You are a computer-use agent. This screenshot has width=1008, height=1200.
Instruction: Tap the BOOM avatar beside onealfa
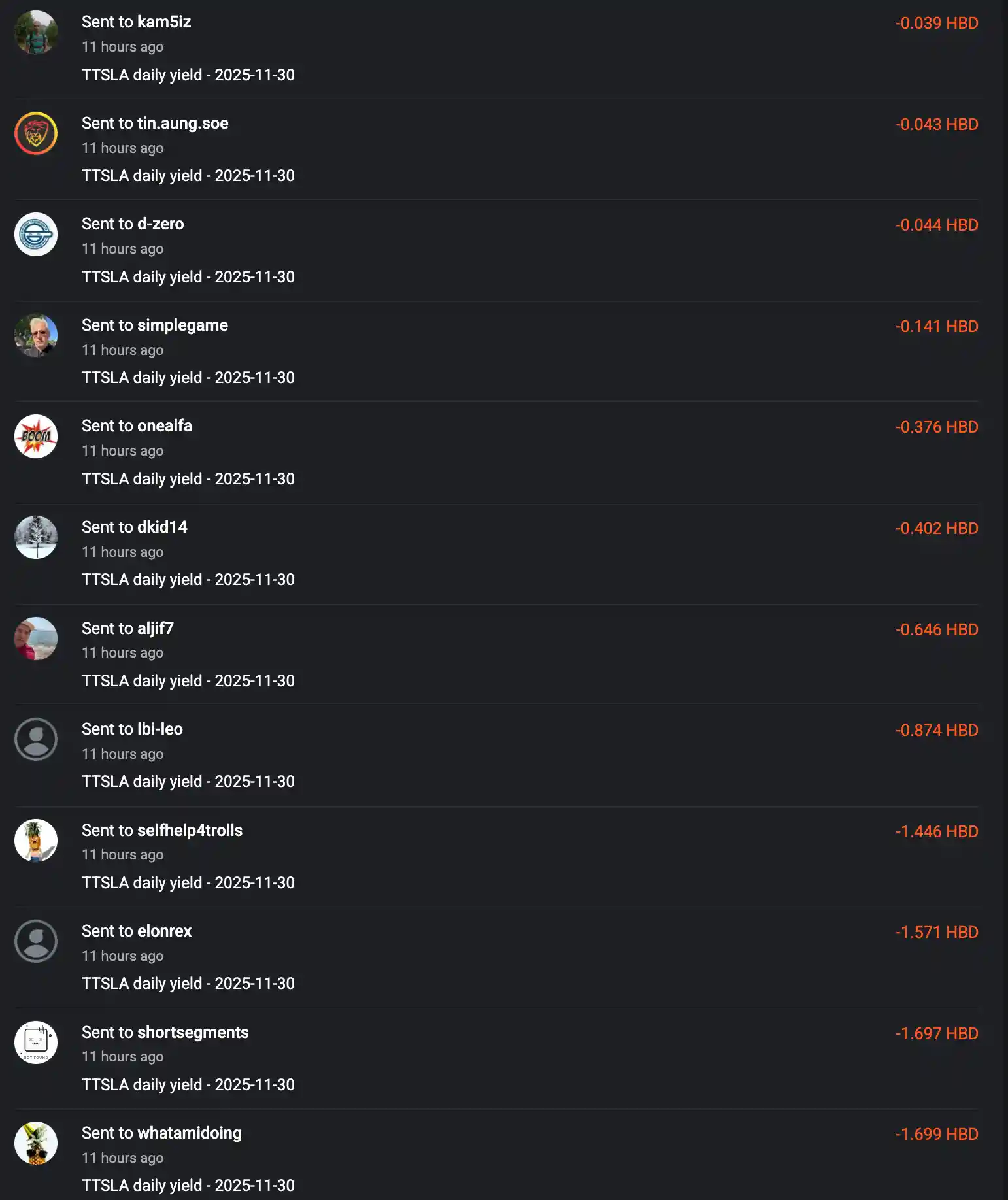36,437
